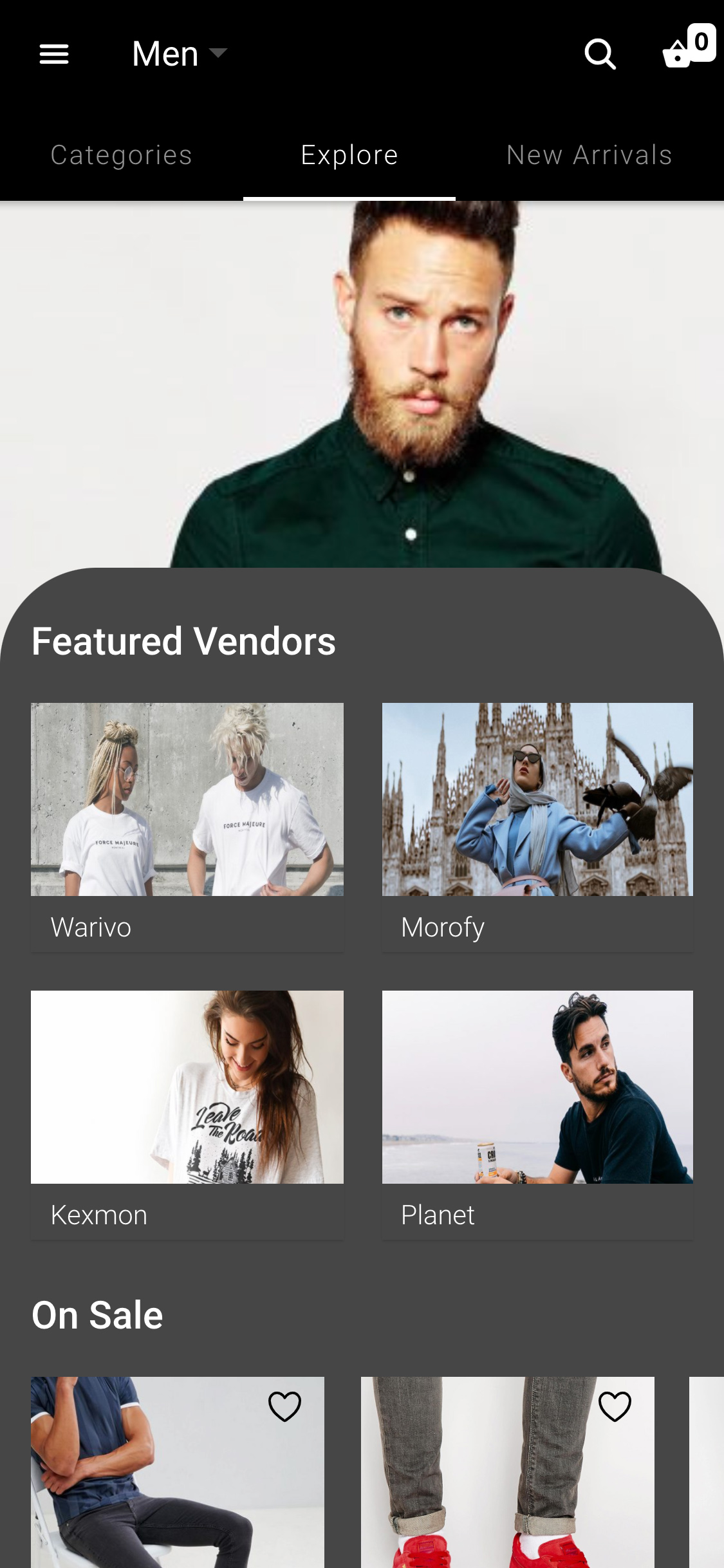View the Morofy vendor

coord(537,826)
